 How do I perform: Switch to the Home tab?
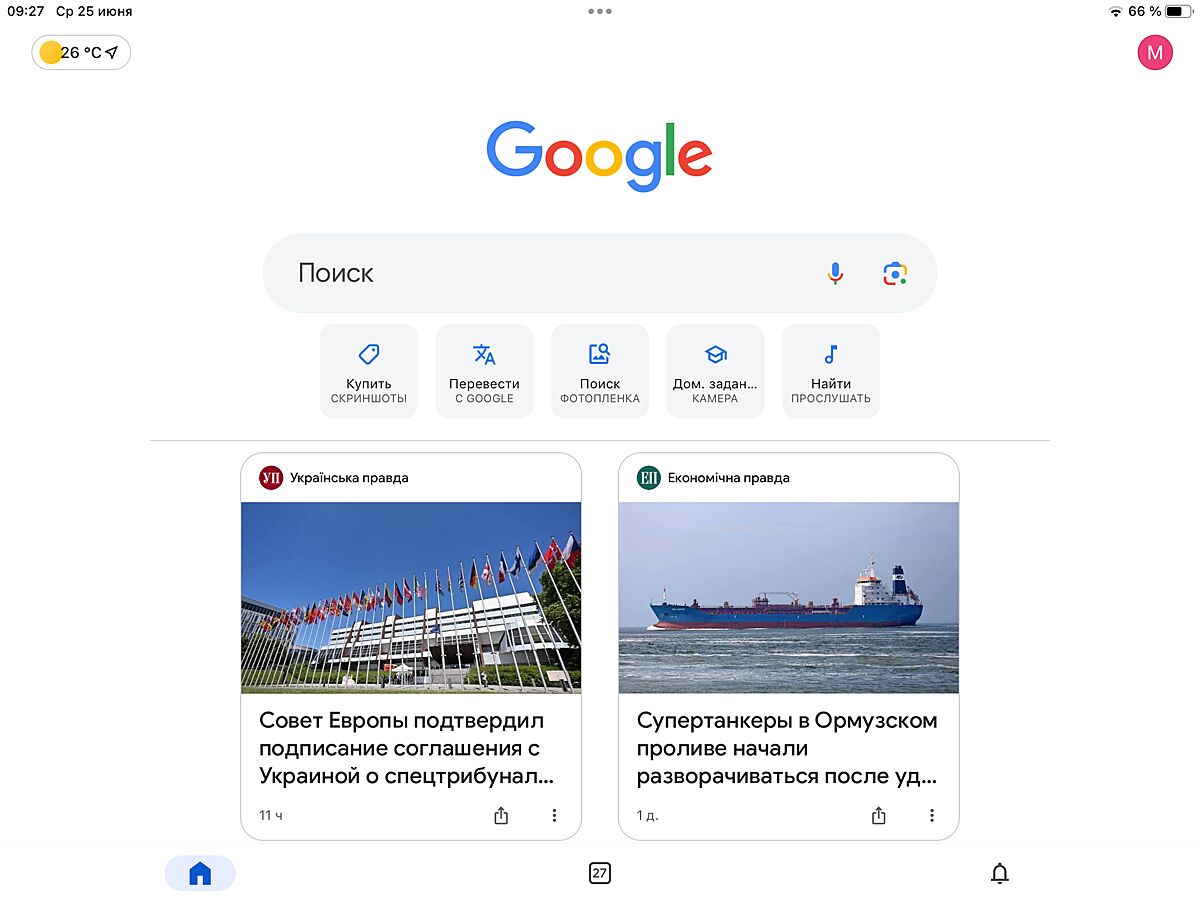tap(200, 873)
